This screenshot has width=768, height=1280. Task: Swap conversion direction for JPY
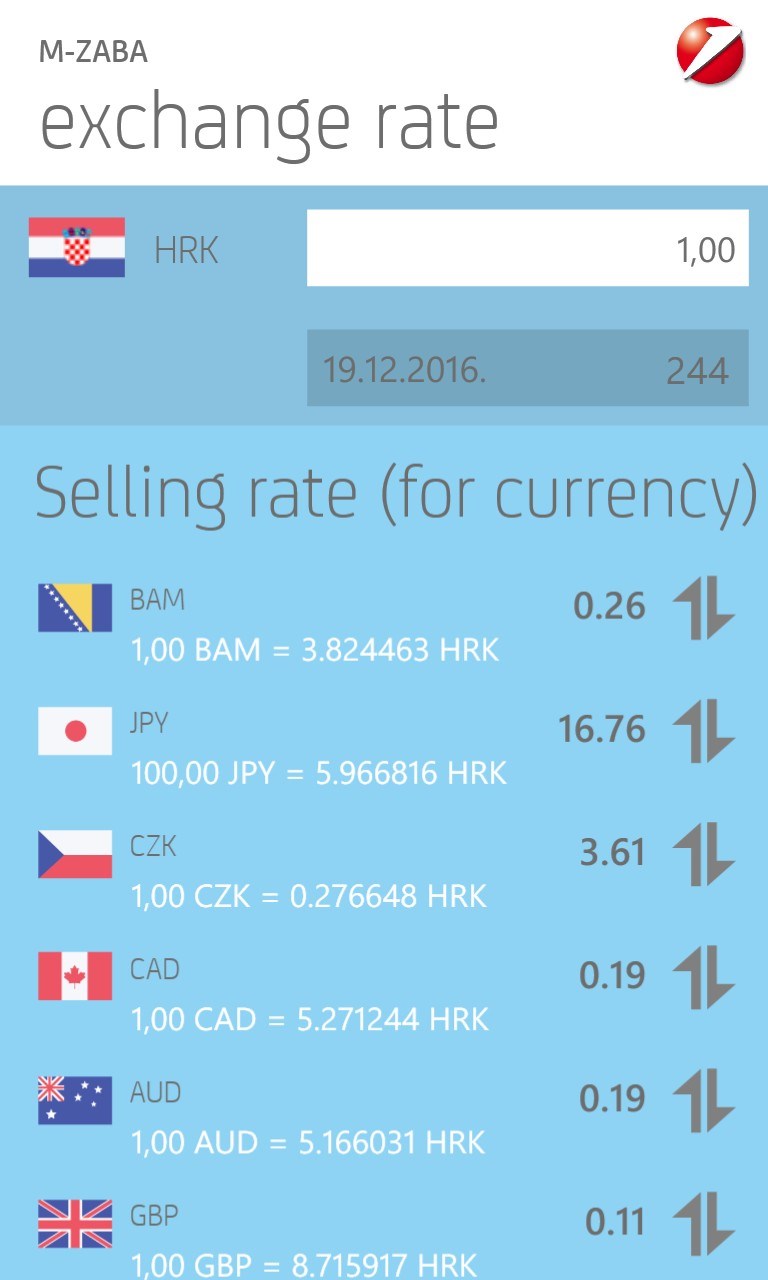pos(703,731)
